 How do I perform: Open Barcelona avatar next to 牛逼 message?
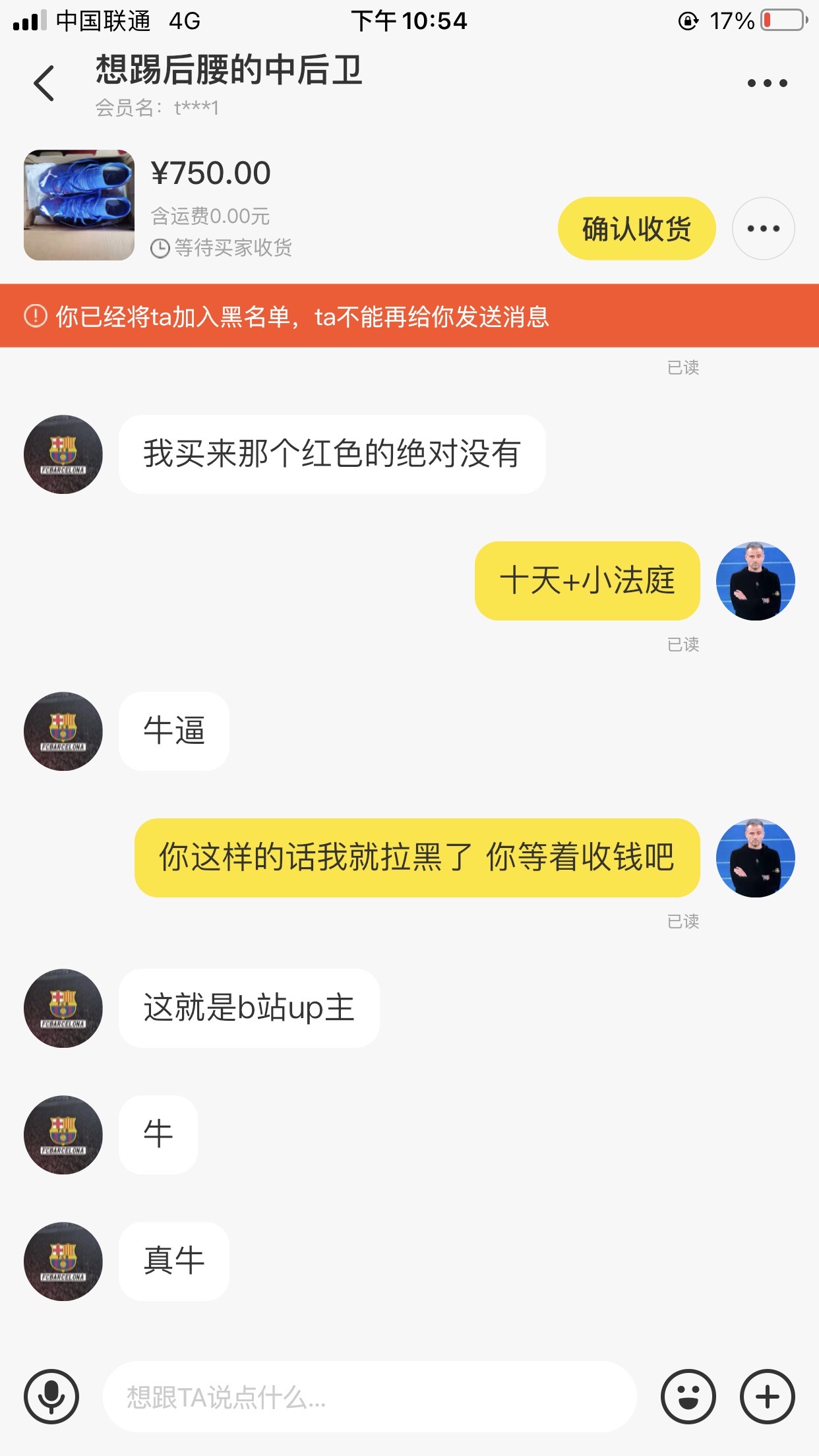[x=63, y=731]
